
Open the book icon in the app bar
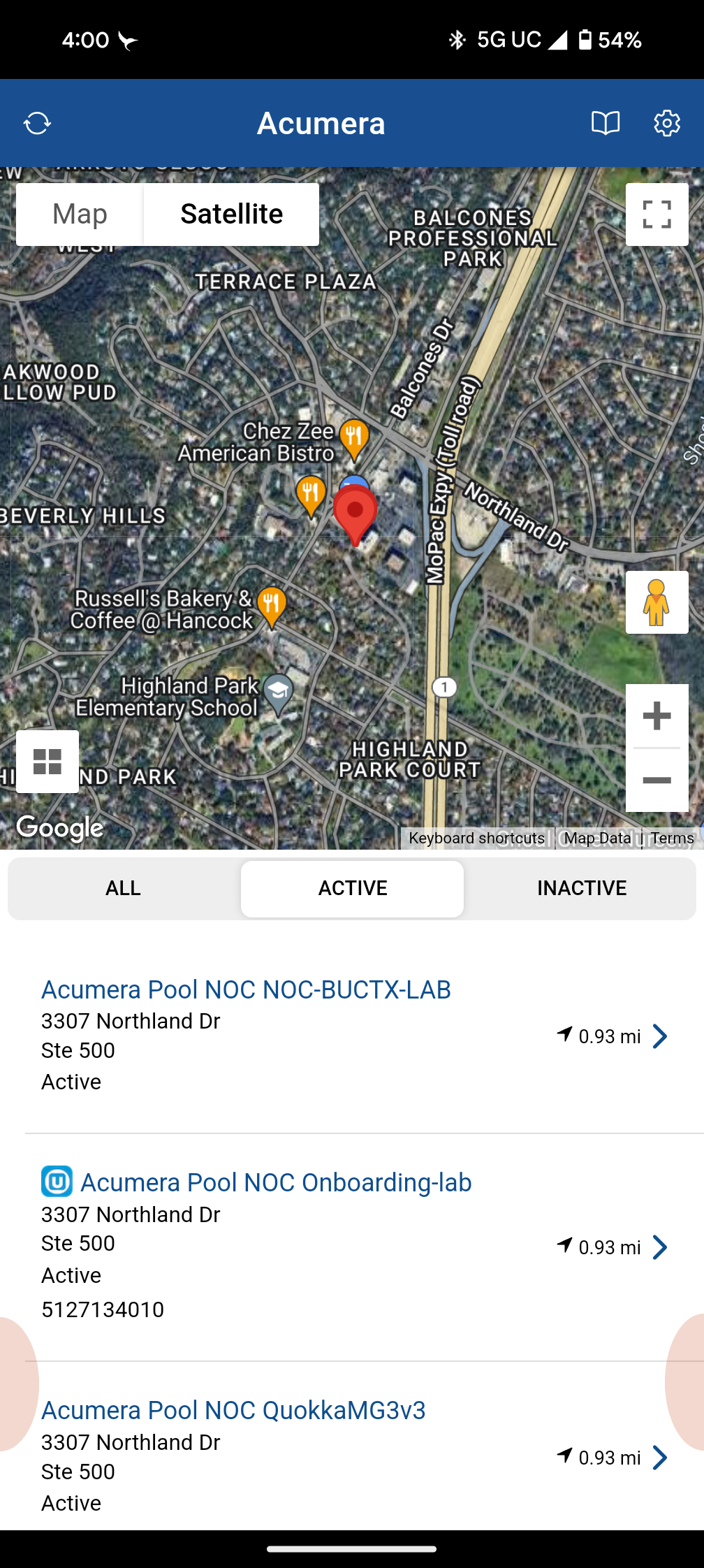tap(605, 124)
